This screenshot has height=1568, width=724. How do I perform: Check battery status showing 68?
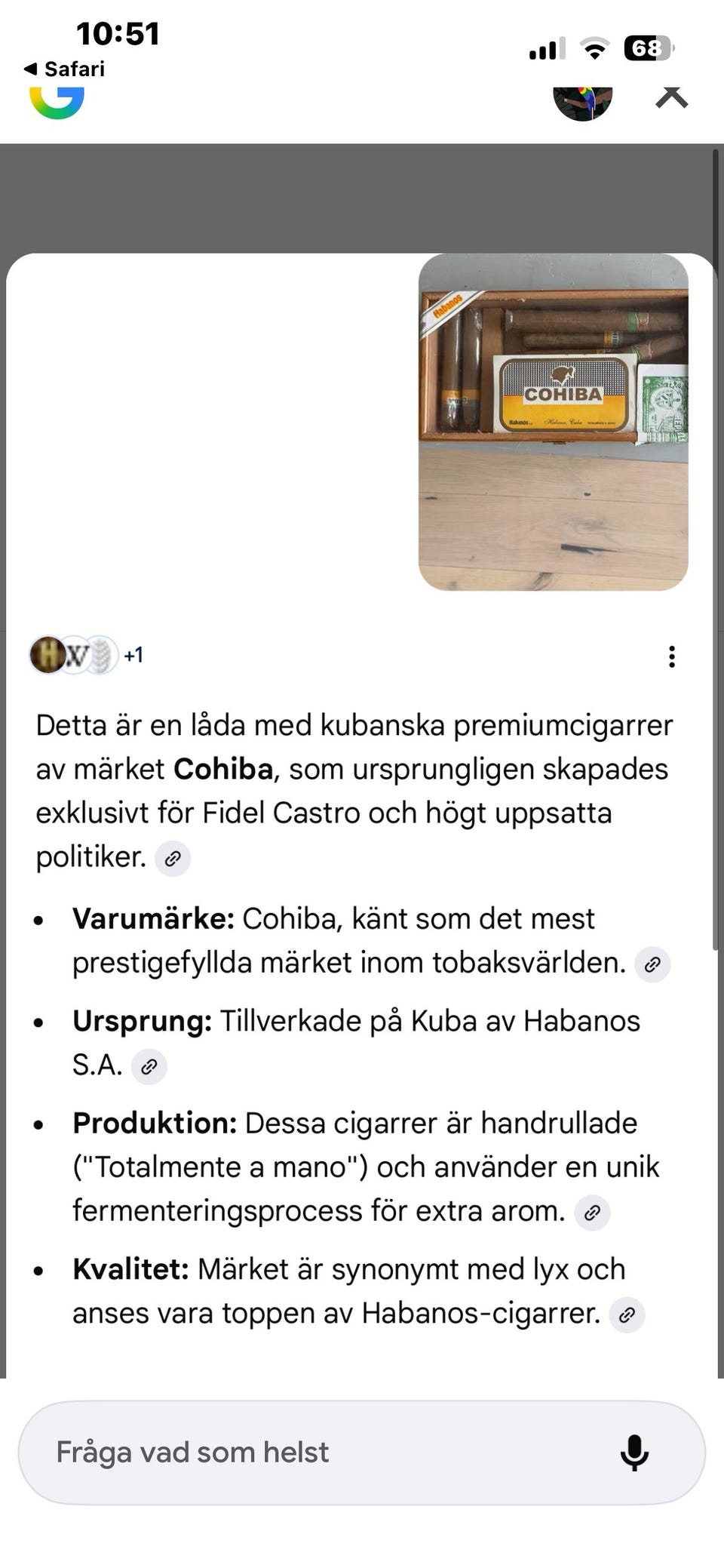pos(647,48)
